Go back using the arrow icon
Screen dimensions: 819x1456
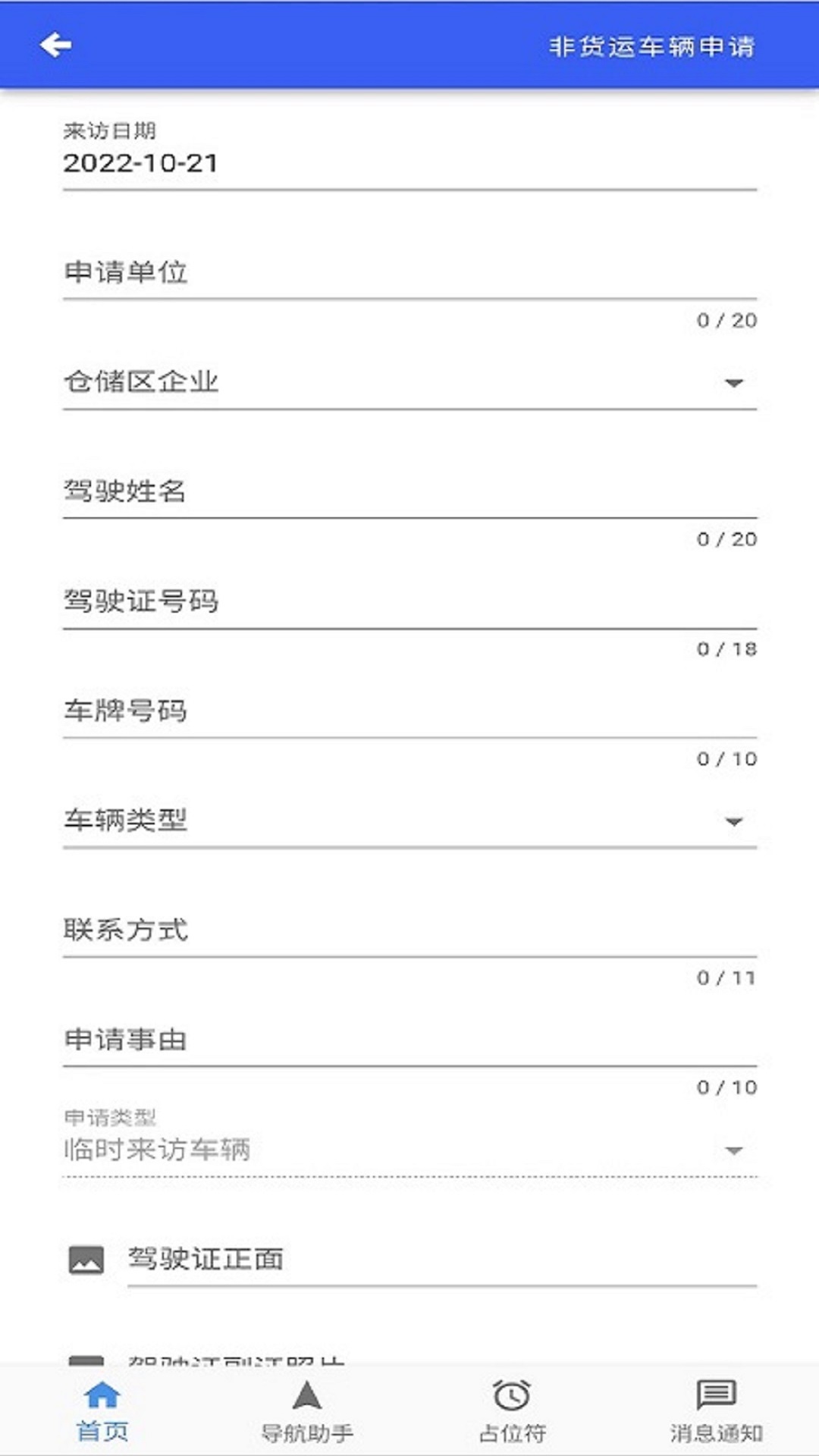coord(55,45)
